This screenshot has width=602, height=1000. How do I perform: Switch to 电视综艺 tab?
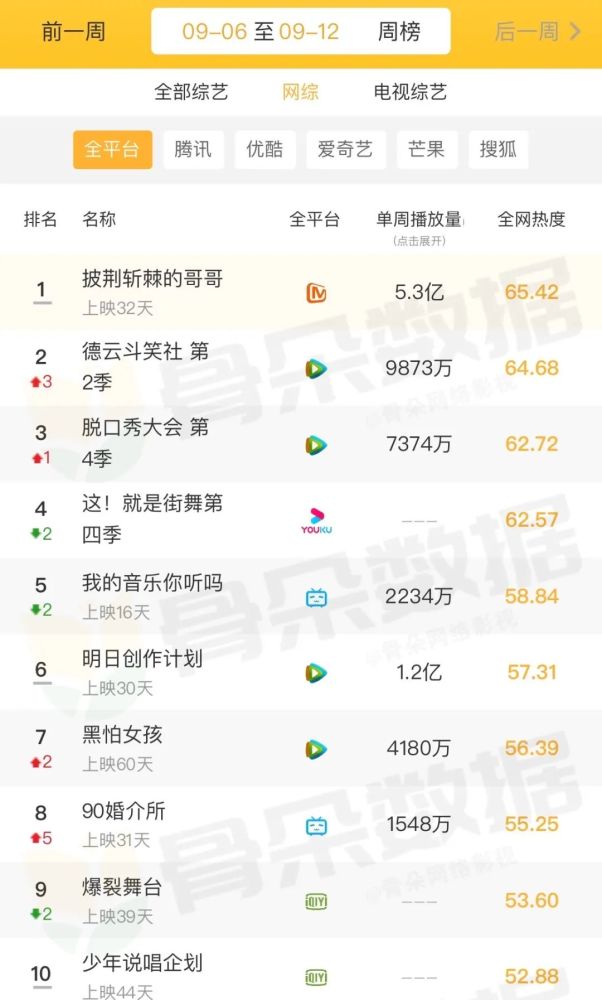(x=410, y=92)
